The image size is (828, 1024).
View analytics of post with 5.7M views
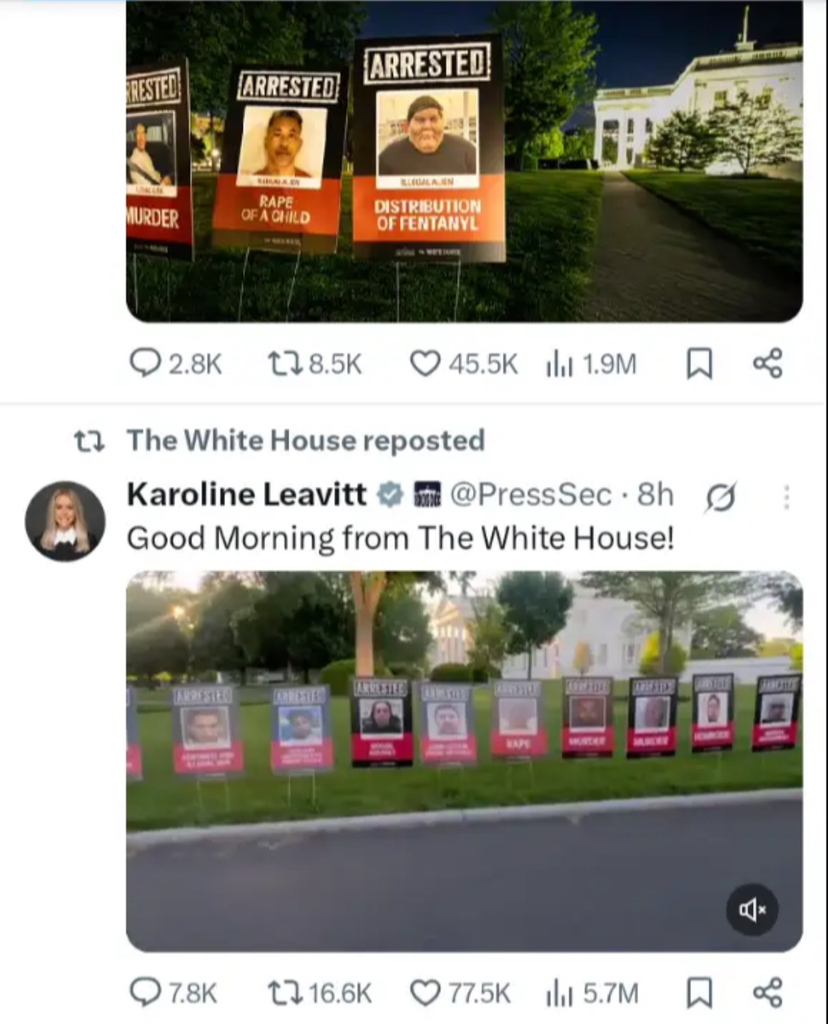(559, 993)
